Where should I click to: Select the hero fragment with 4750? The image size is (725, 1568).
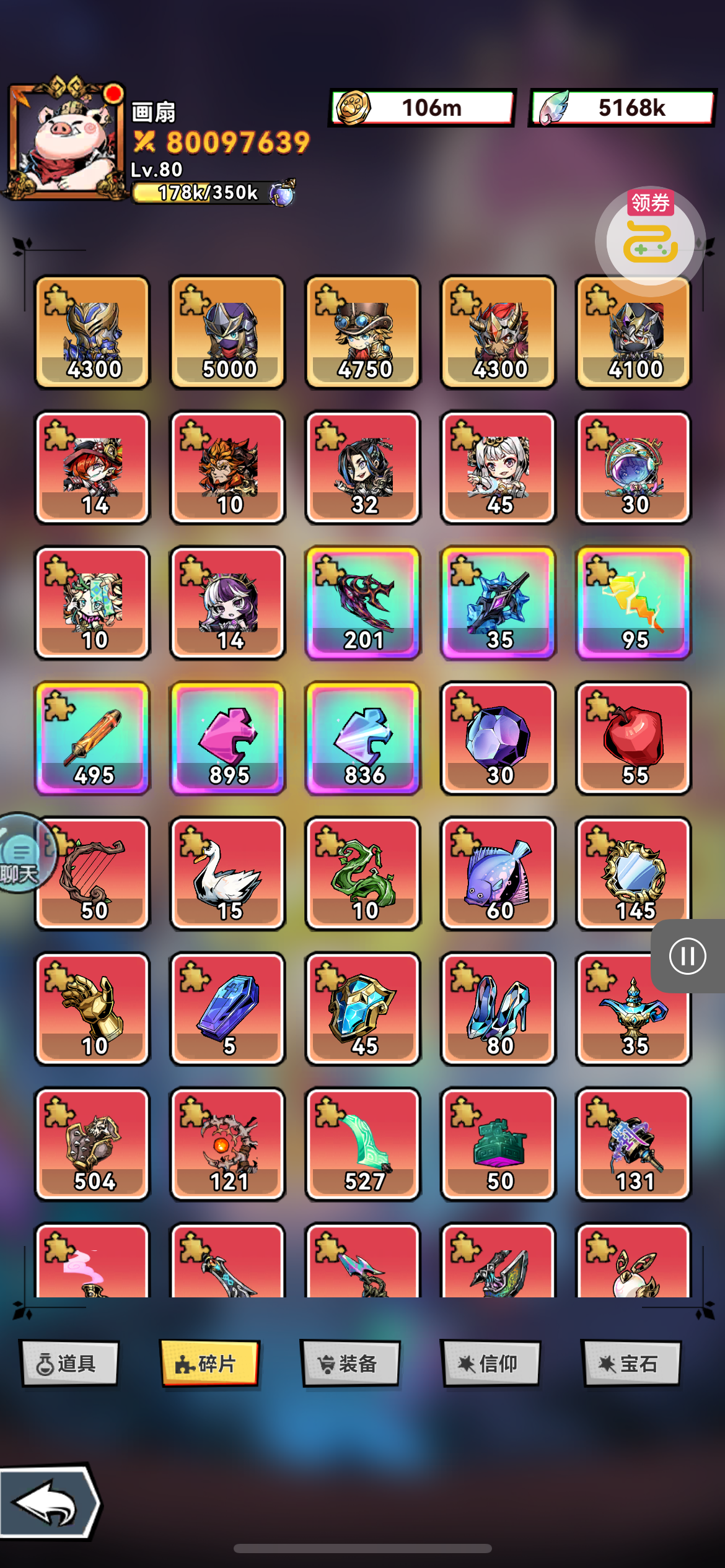click(363, 333)
